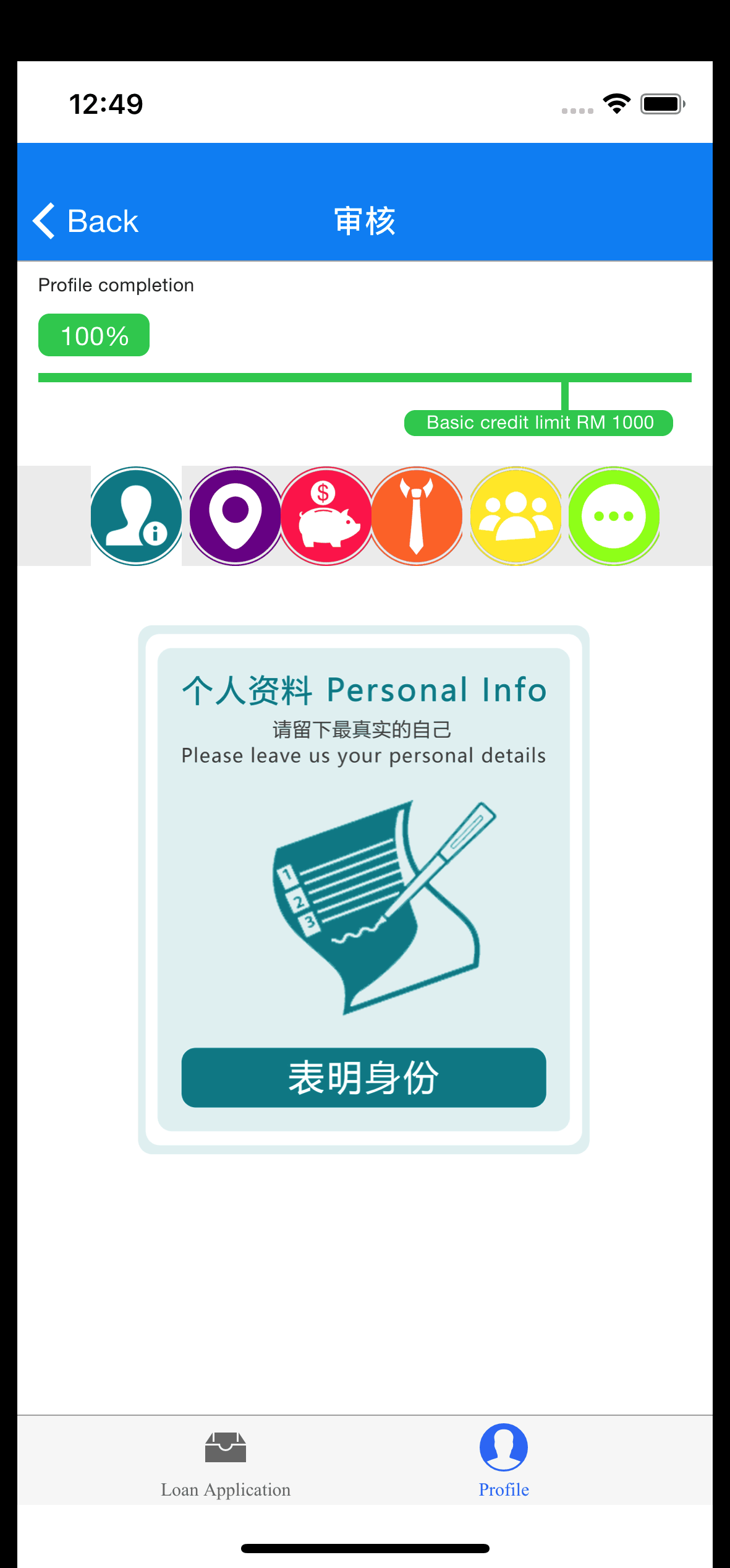
Task: Select the orange necktie employment icon
Action: [417, 516]
